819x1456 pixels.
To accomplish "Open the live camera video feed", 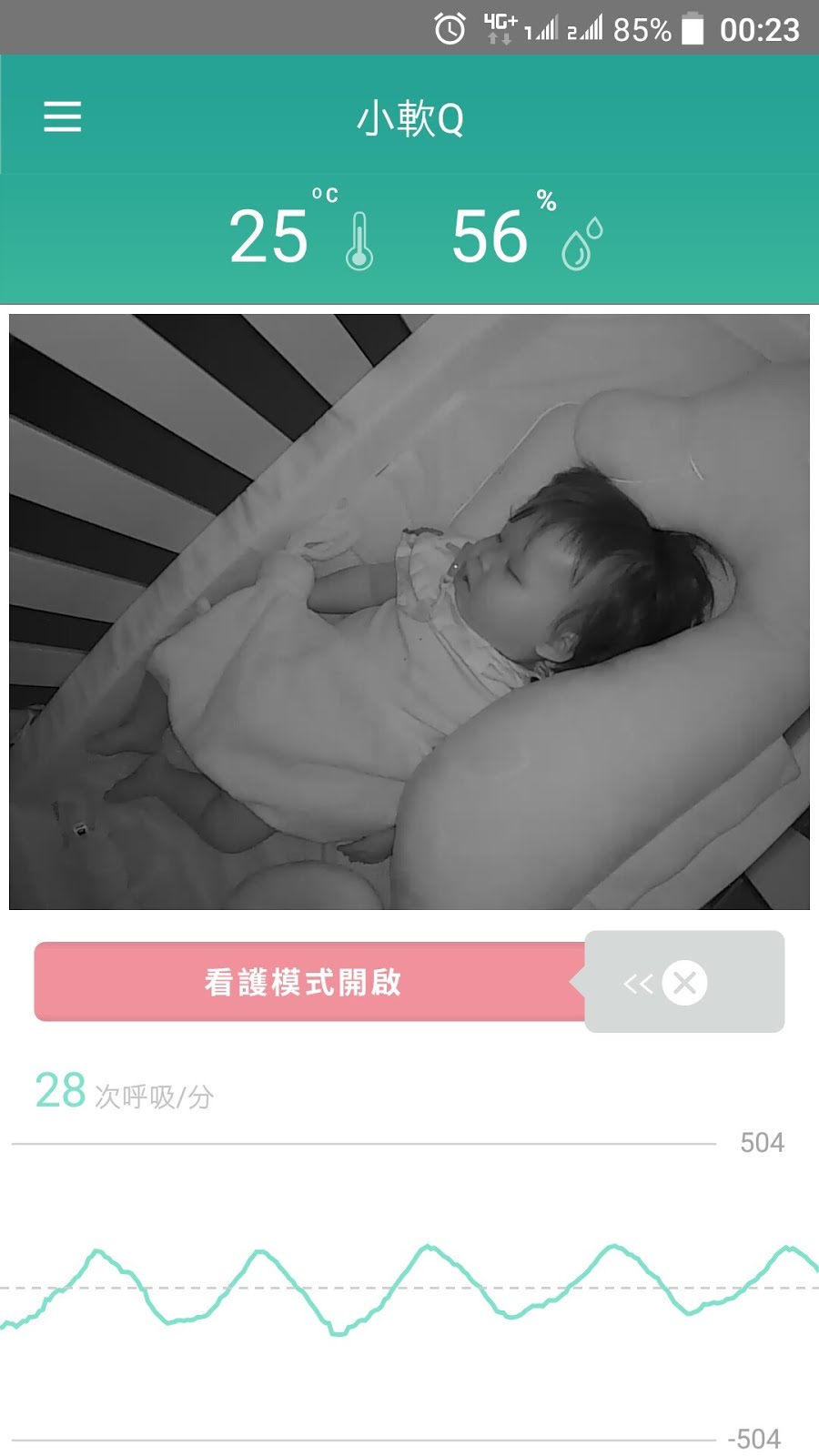I will (x=409, y=612).
